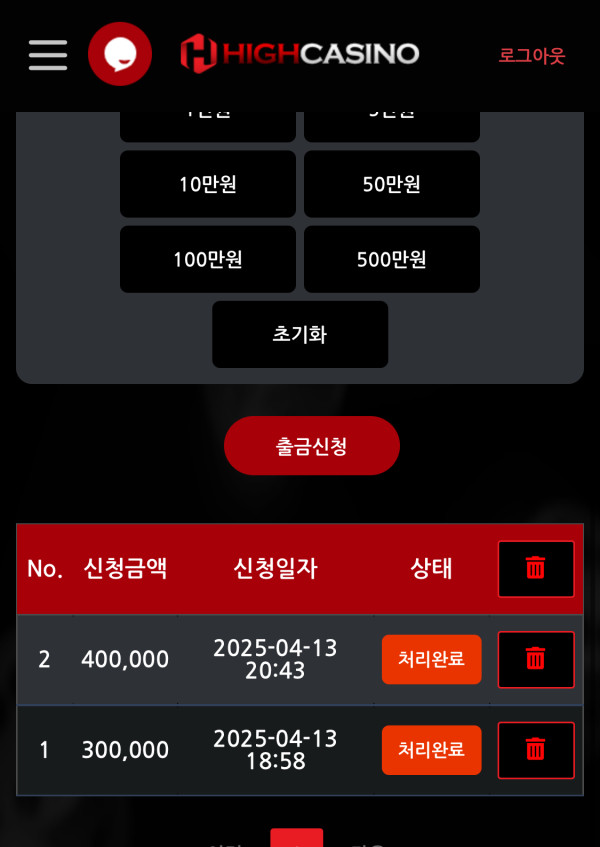Tap 처리완료 status for the 400,000 request
The image size is (600, 847).
431,660
